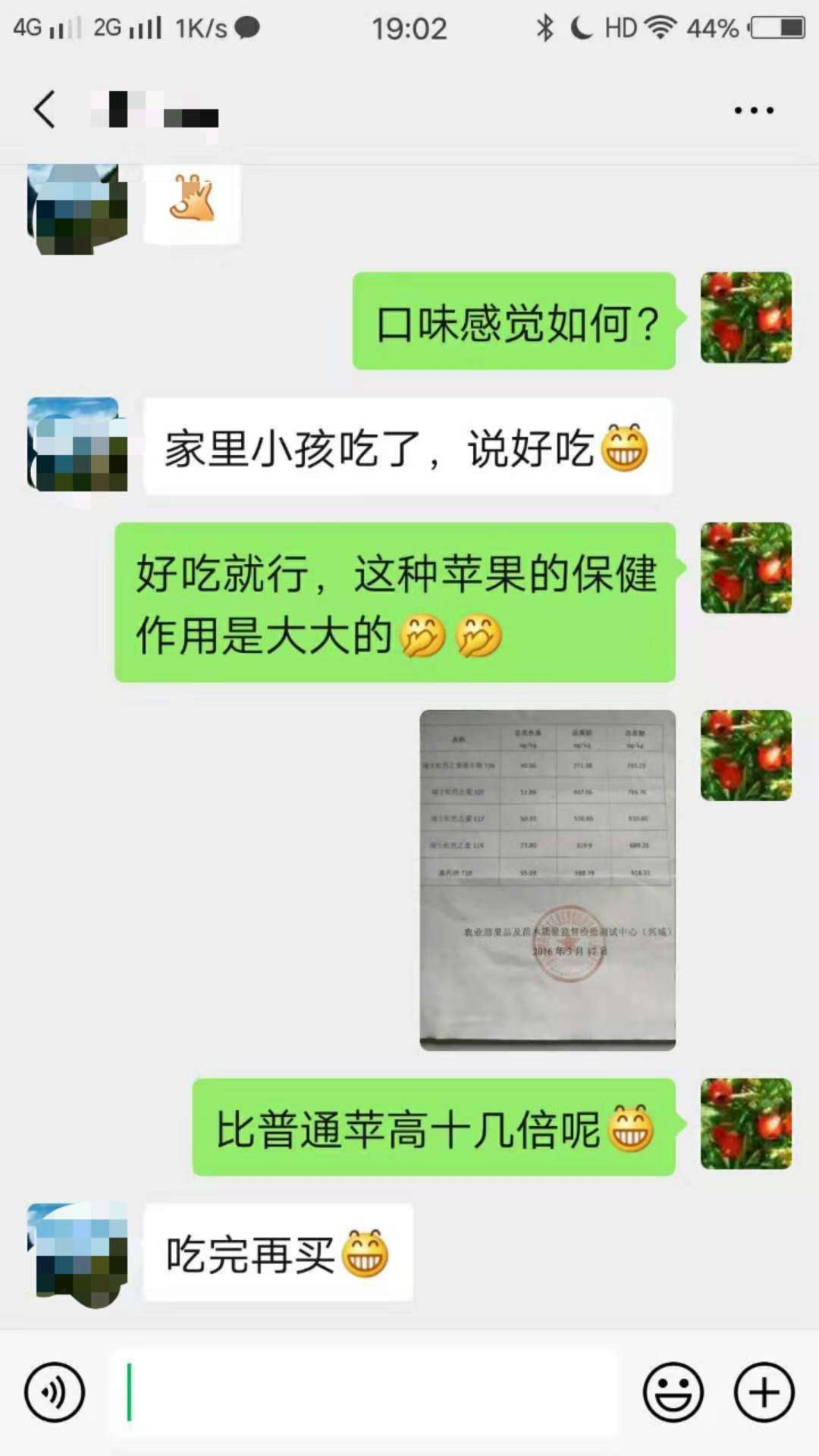The width and height of the screenshot is (819, 1456).
Task: Open contact avatar beside 吃完再买
Action: click(x=77, y=1253)
